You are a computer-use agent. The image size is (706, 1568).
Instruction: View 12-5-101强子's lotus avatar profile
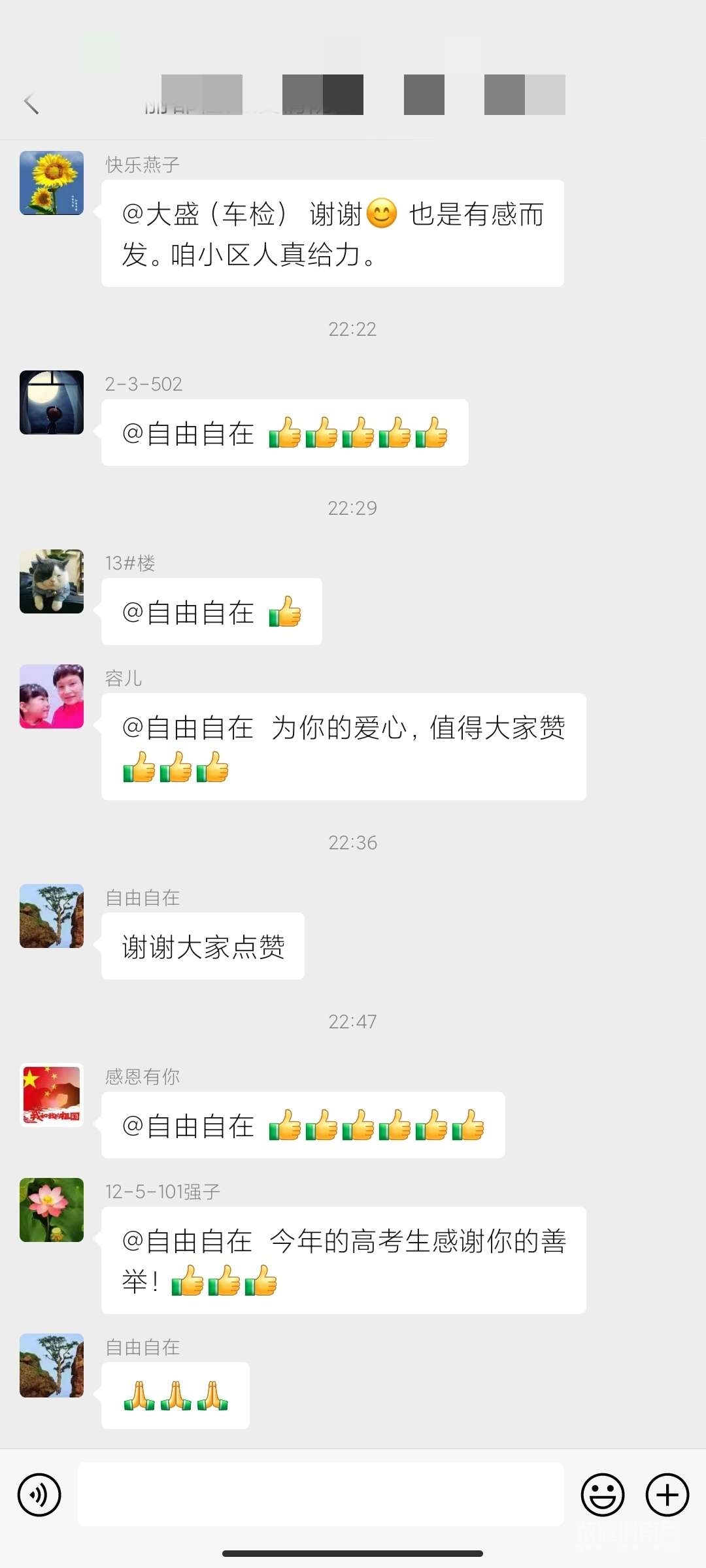coord(52,1210)
